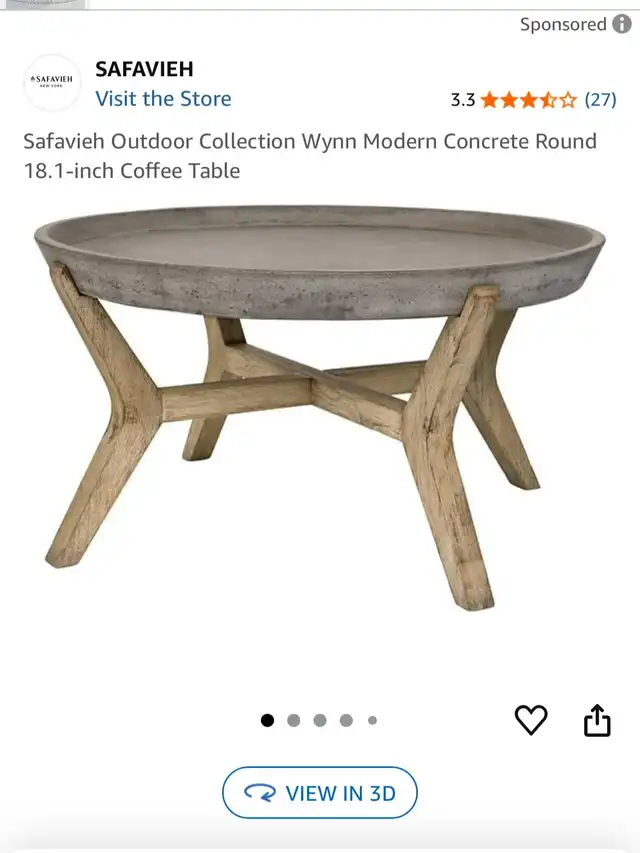This screenshot has width=640, height=853.
Task: Open the 27 customer ratings
Action: pos(600,99)
